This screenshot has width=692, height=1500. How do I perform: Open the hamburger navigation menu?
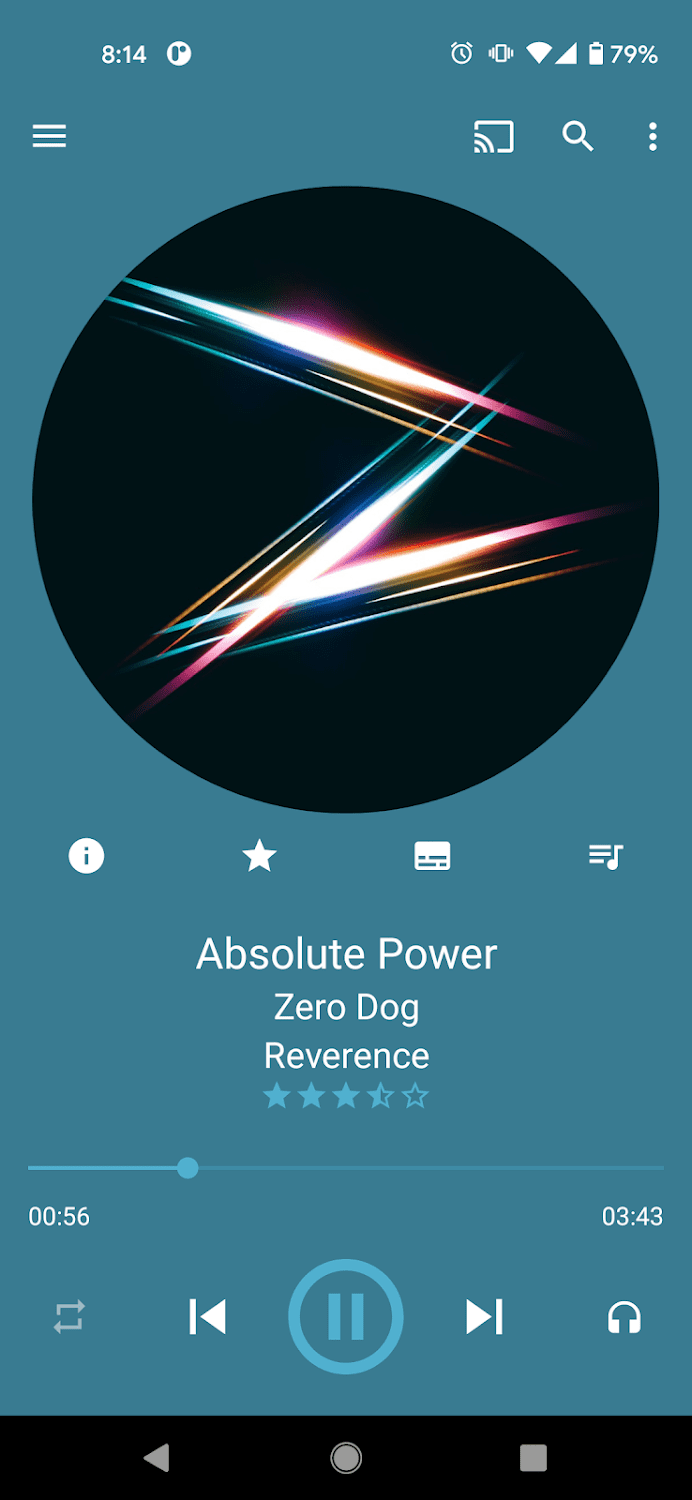49,136
